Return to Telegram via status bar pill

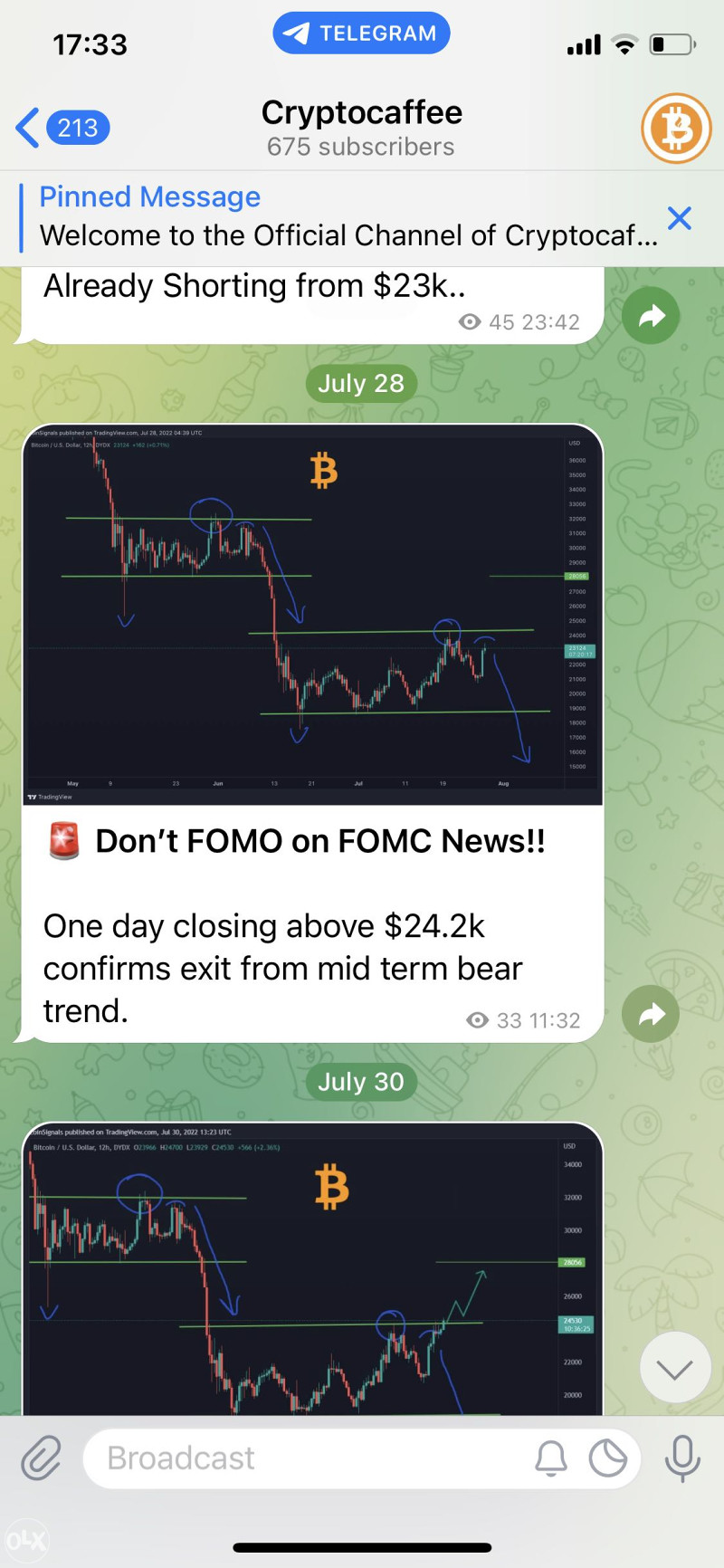[x=361, y=33]
